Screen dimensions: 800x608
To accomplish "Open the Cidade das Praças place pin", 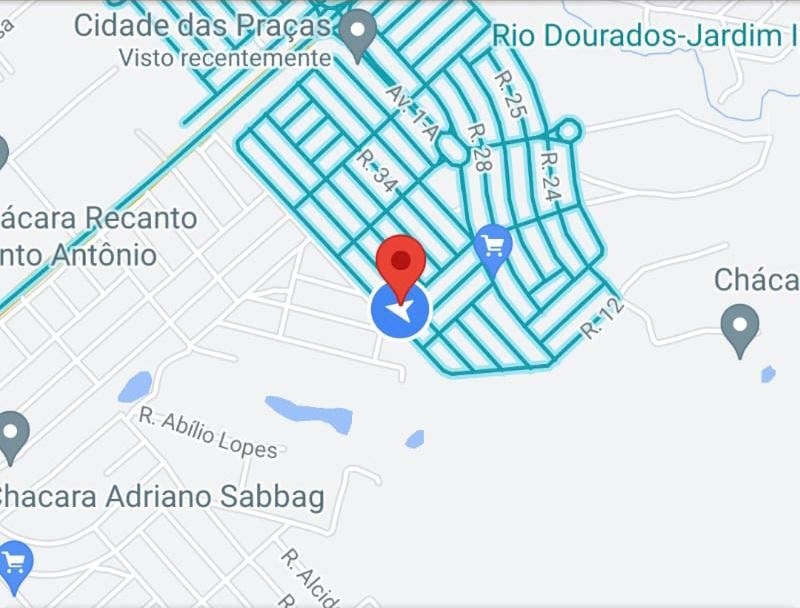I will click(x=357, y=32).
